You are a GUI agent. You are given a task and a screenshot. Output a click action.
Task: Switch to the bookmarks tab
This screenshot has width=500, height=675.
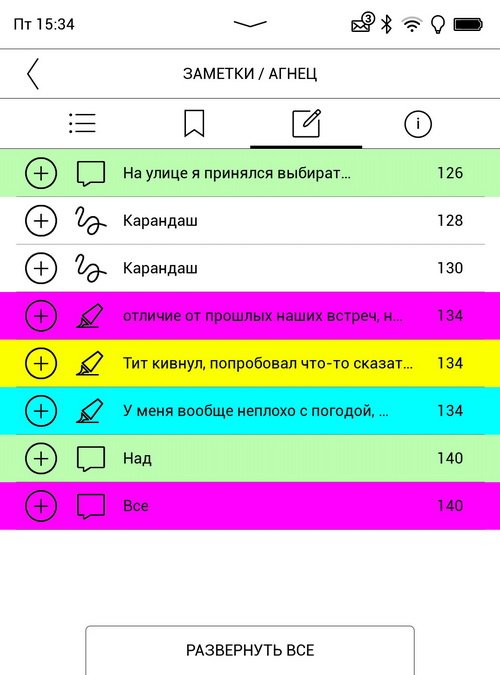[x=194, y=124]
